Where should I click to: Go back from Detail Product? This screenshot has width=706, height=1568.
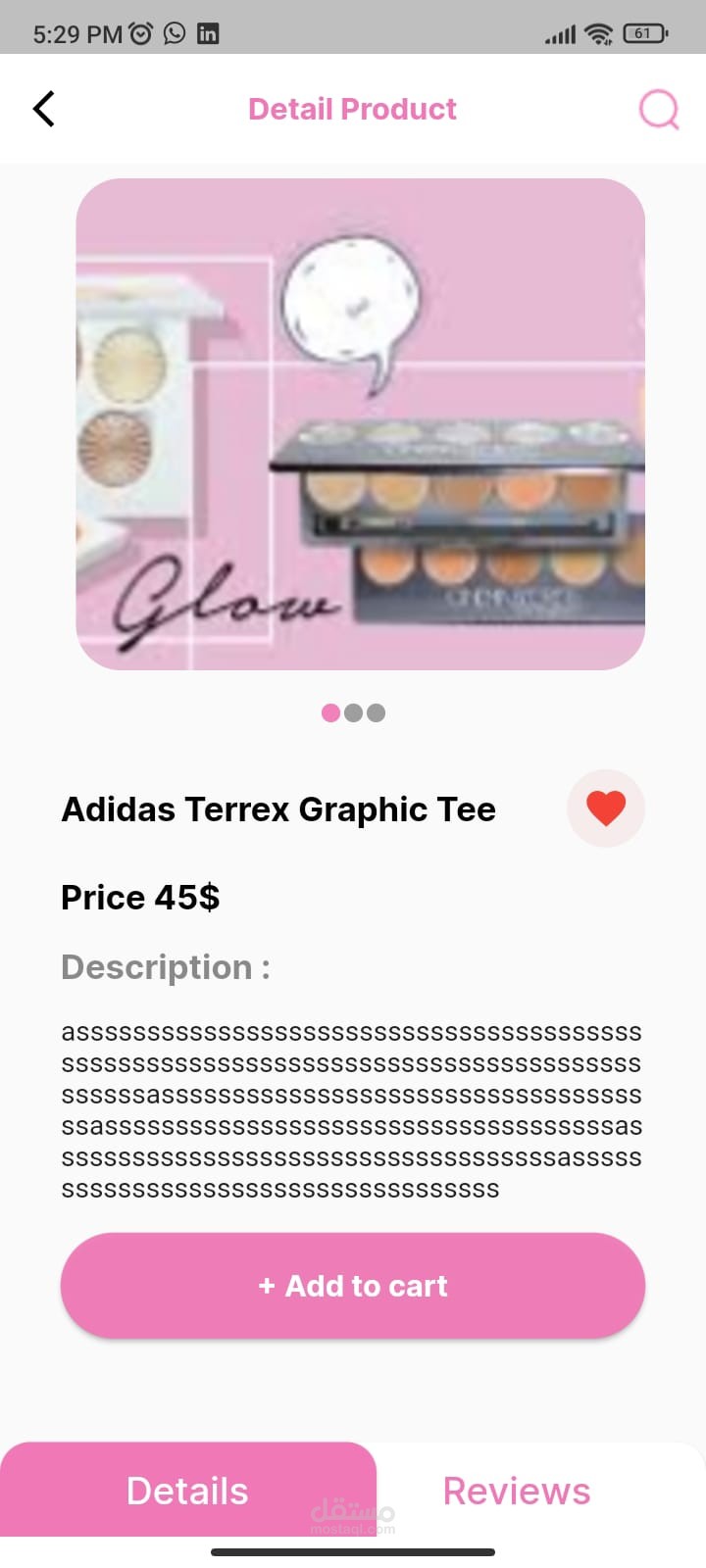44,109
